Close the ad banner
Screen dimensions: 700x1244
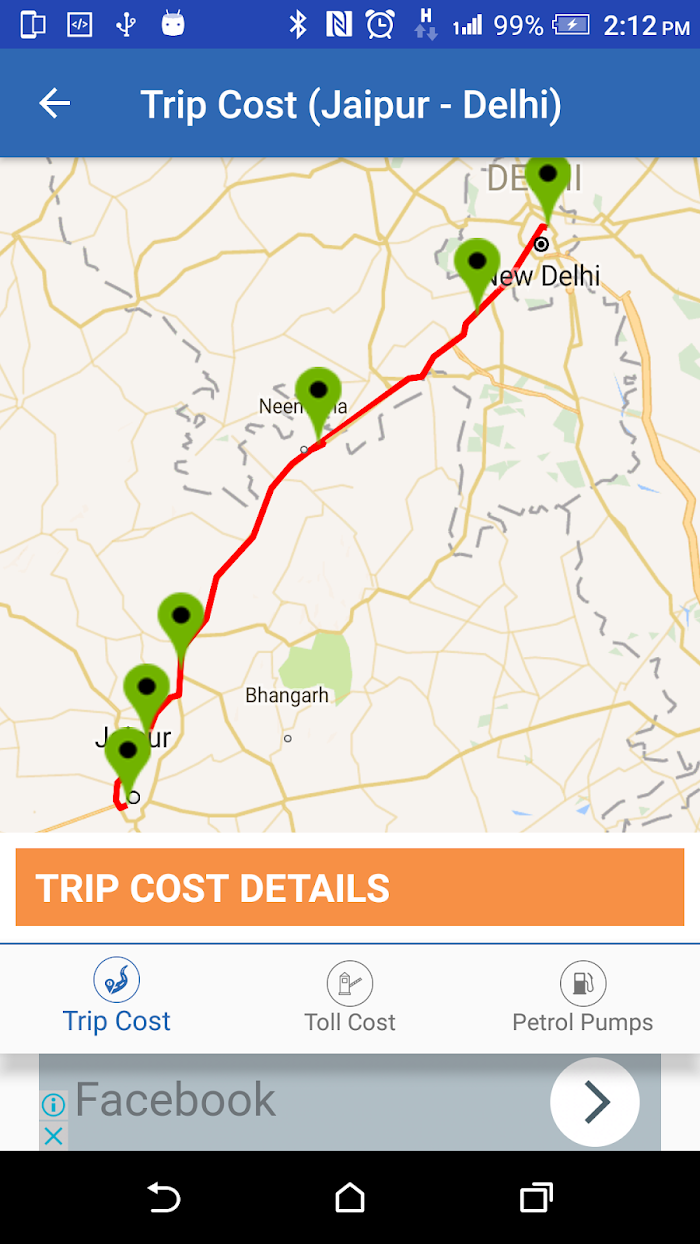pos(53,1136)
